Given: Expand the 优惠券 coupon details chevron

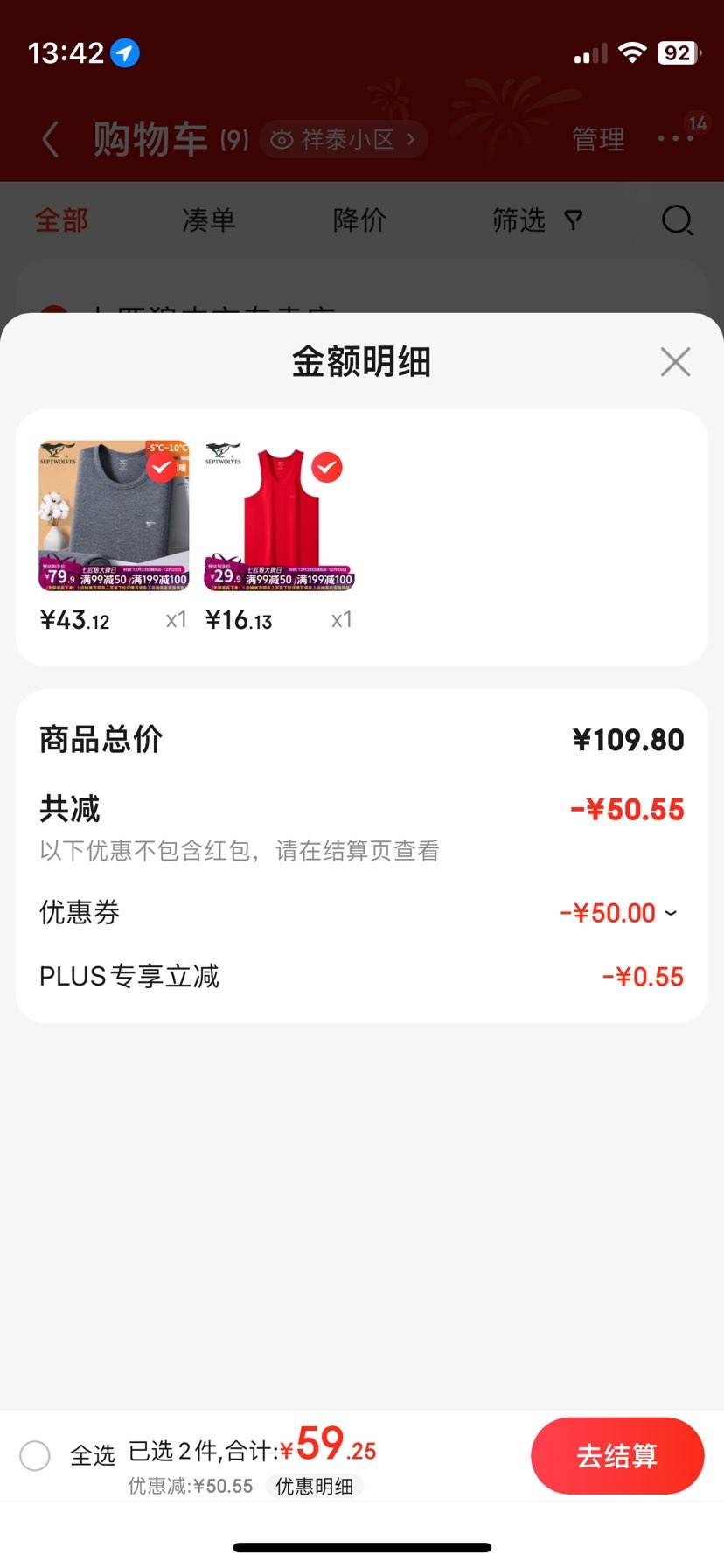Looking at the screenshot, I should coord(670,913).
